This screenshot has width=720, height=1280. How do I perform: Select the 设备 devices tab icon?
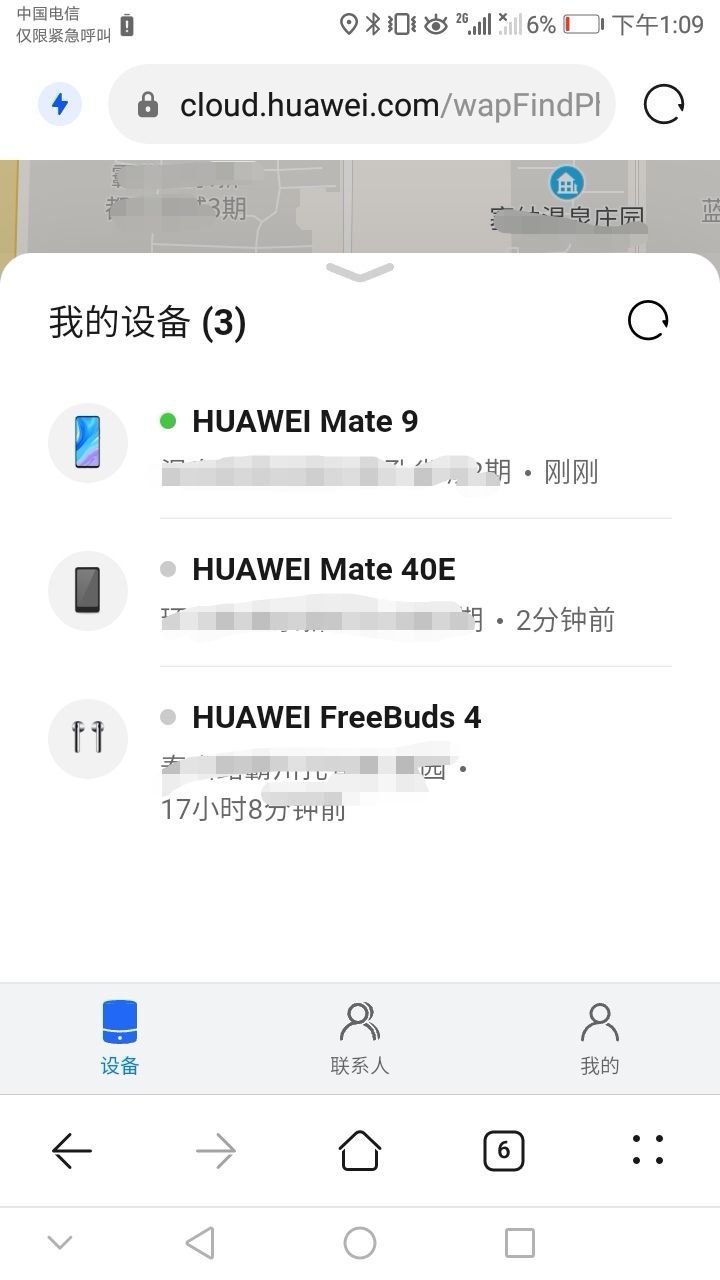click(x=120, y=1020)
